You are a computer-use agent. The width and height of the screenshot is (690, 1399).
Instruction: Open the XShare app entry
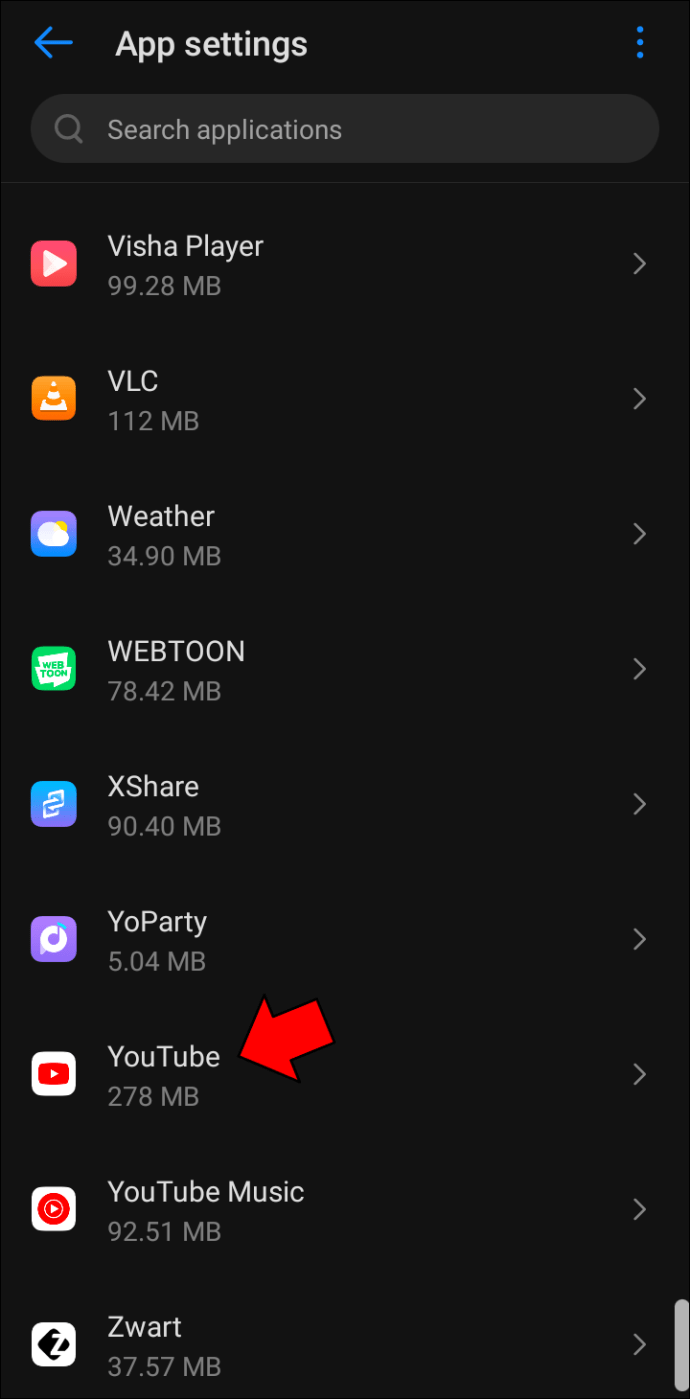click(345, 804)
